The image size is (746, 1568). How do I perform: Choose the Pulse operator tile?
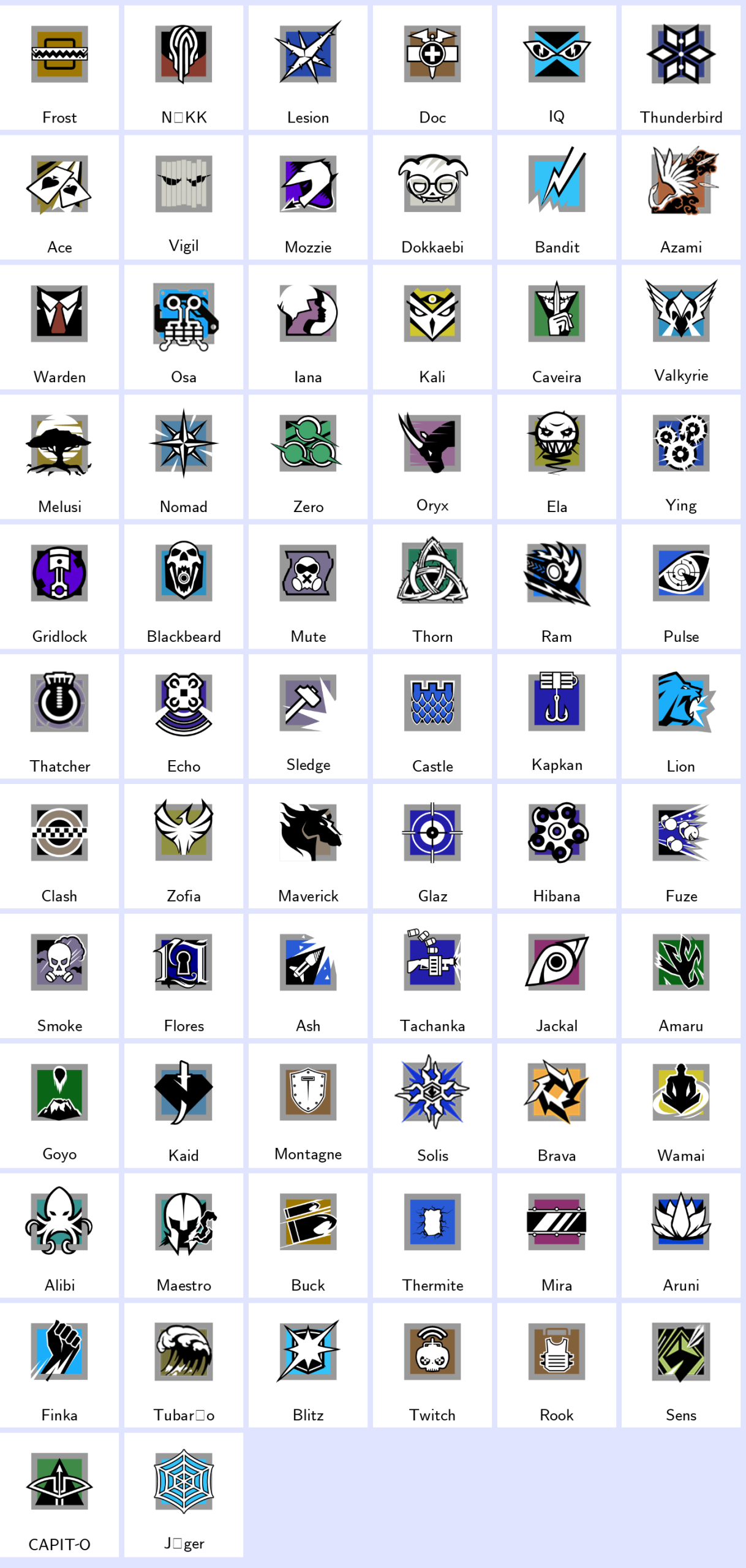[680, 587]
